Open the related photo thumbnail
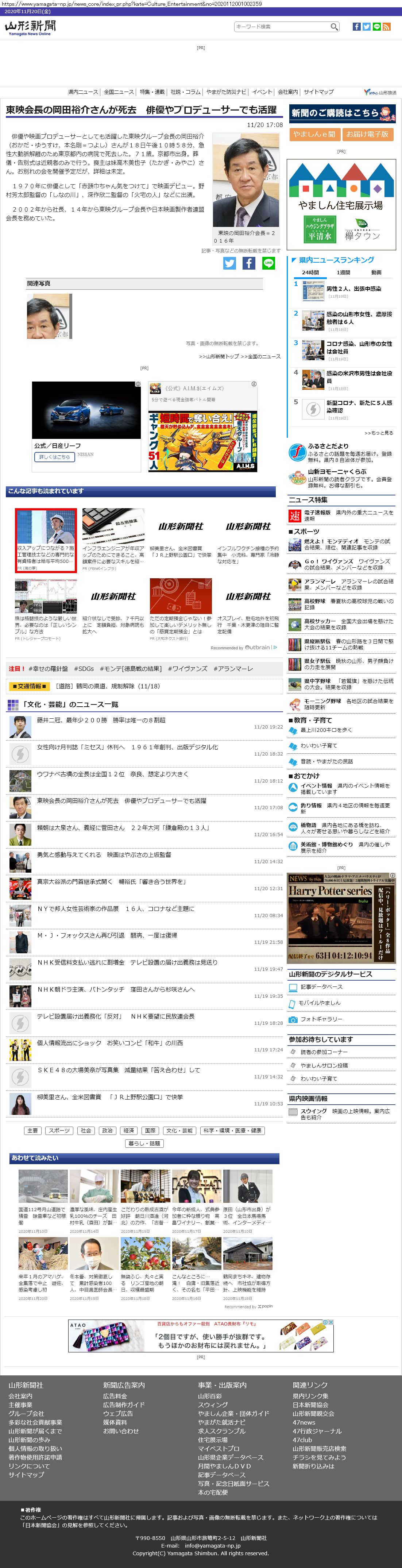Image resolution: width=402 pixels, height=1568 pixels. tap(49, 317)
